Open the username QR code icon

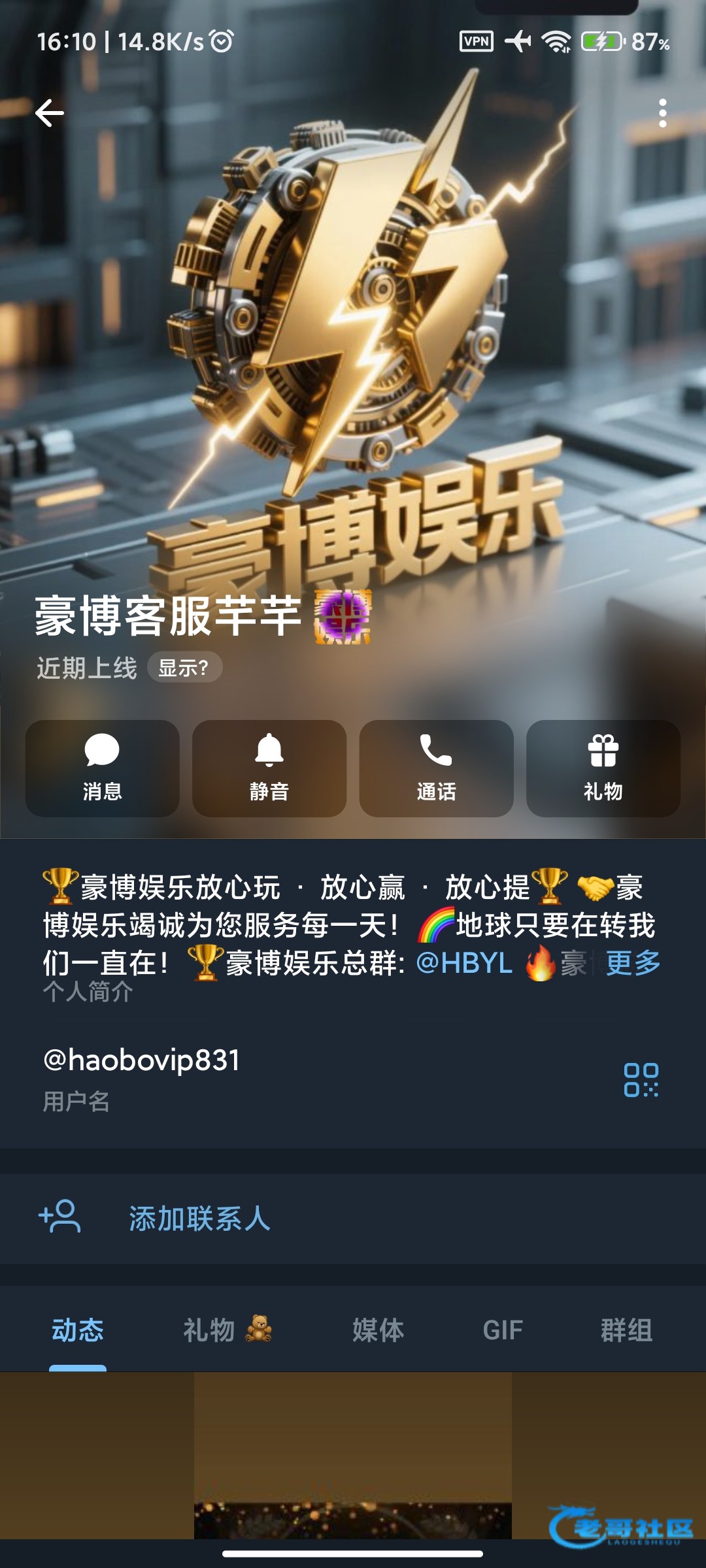coord(641,1079)
